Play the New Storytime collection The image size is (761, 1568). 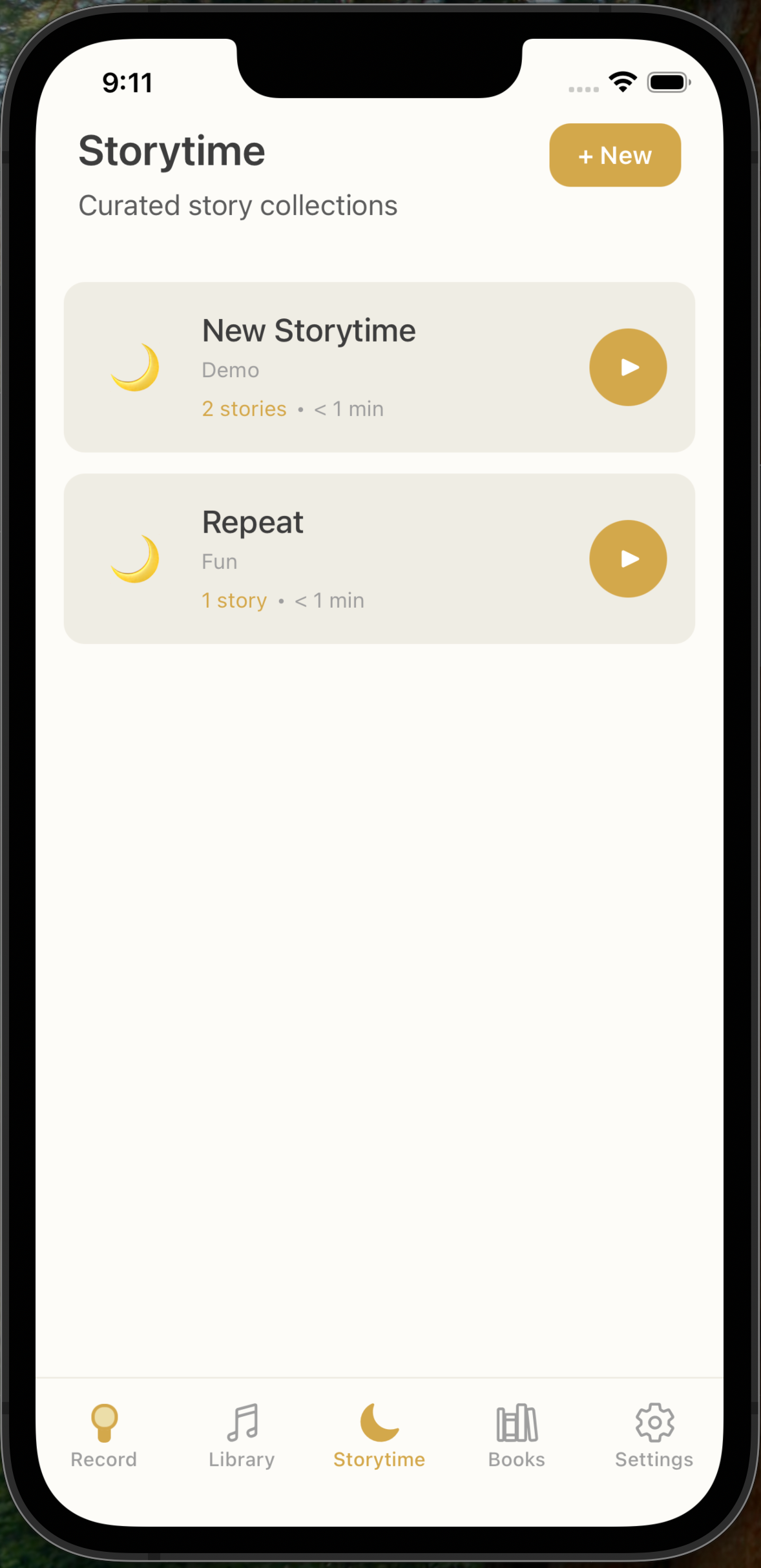point(627,367)
